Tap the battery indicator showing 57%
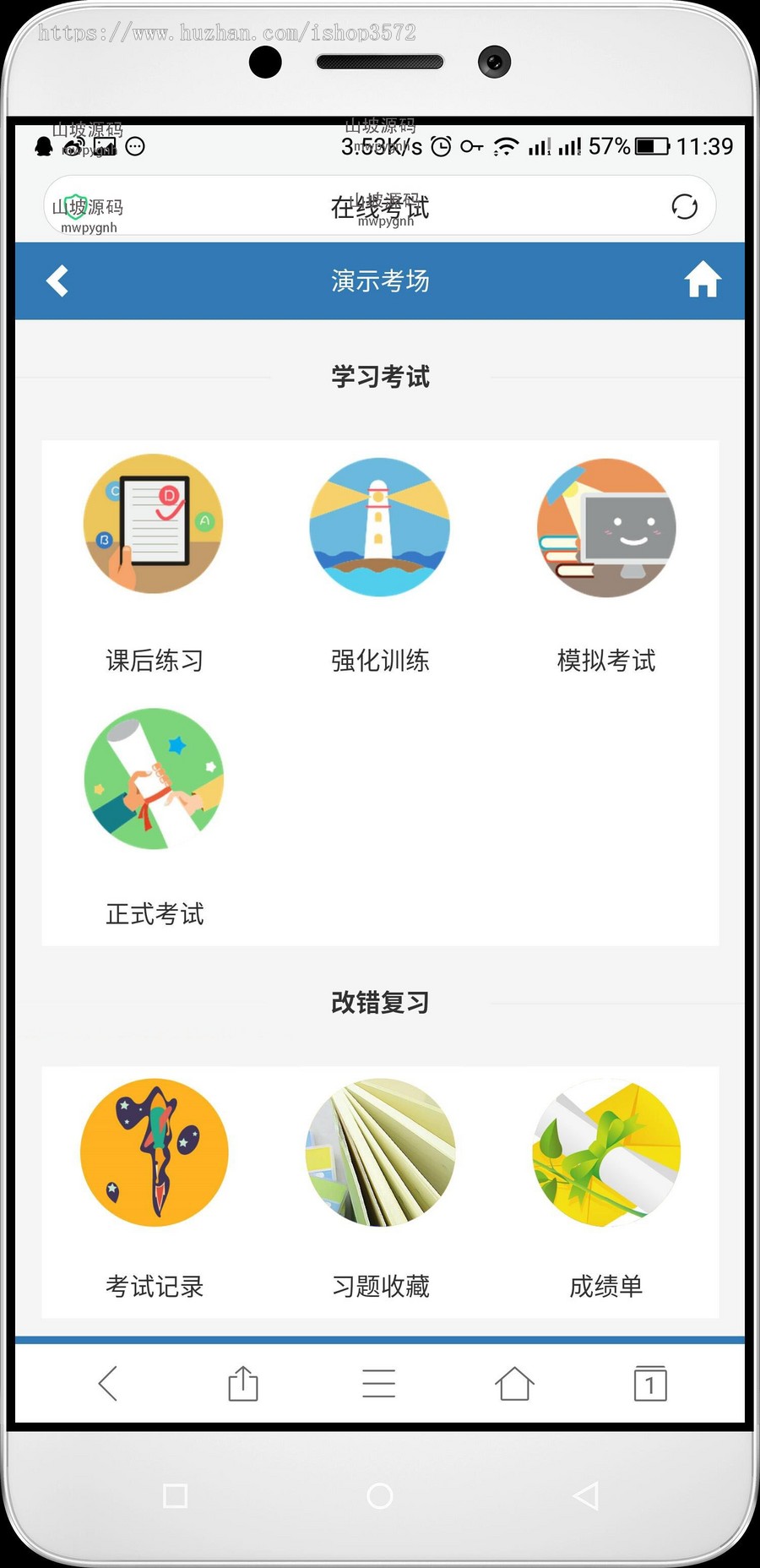Image resolution: width=760 pixels, height=1568 pixels. click(651, 146)
